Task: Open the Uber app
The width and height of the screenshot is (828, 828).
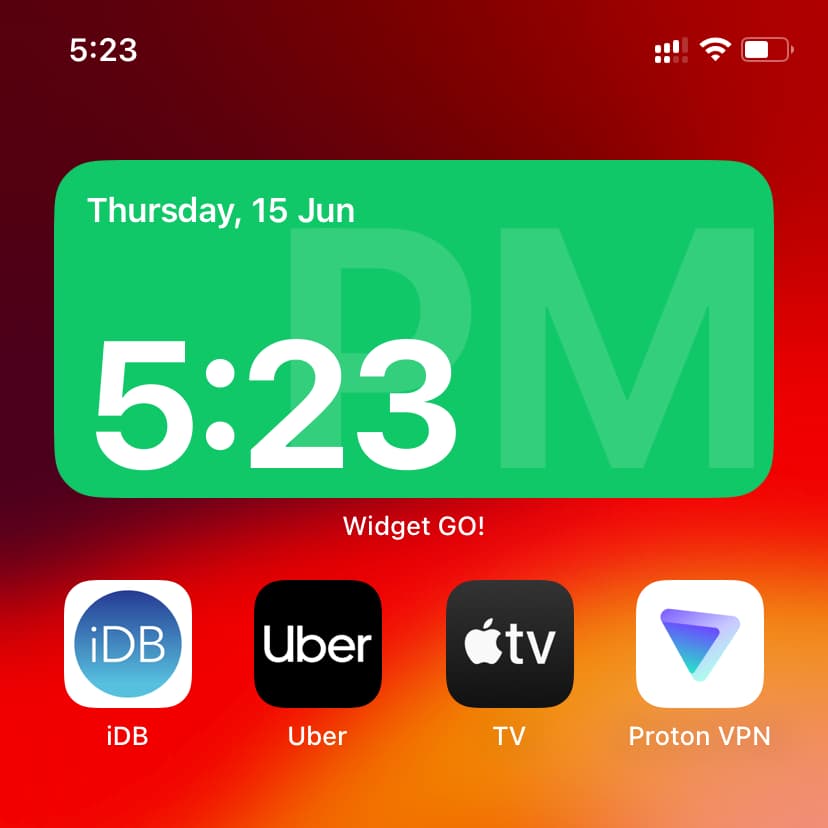Action: [x=318, y=644]
